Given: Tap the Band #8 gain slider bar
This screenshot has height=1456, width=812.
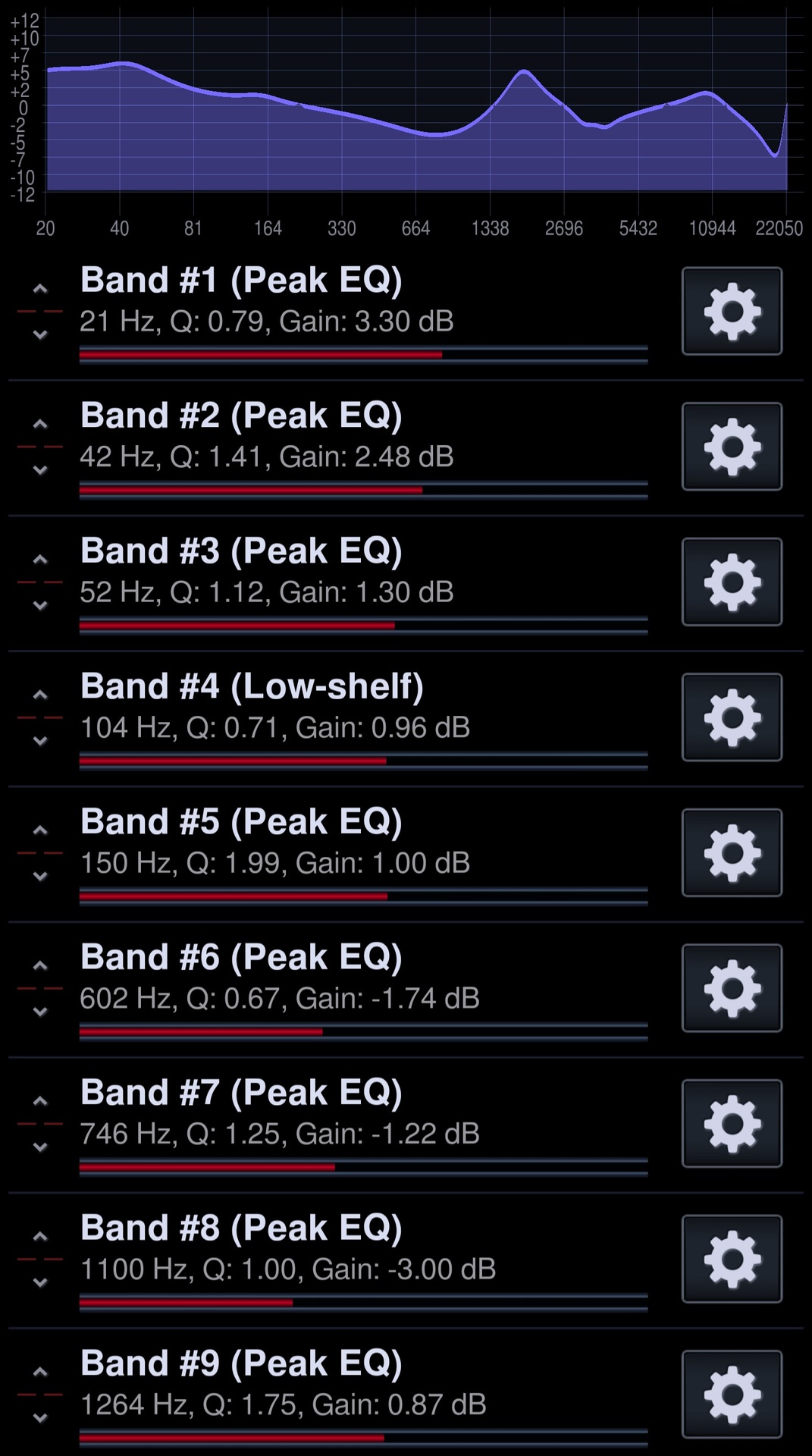Looking at the screenshot, I should pos(363,1302).
